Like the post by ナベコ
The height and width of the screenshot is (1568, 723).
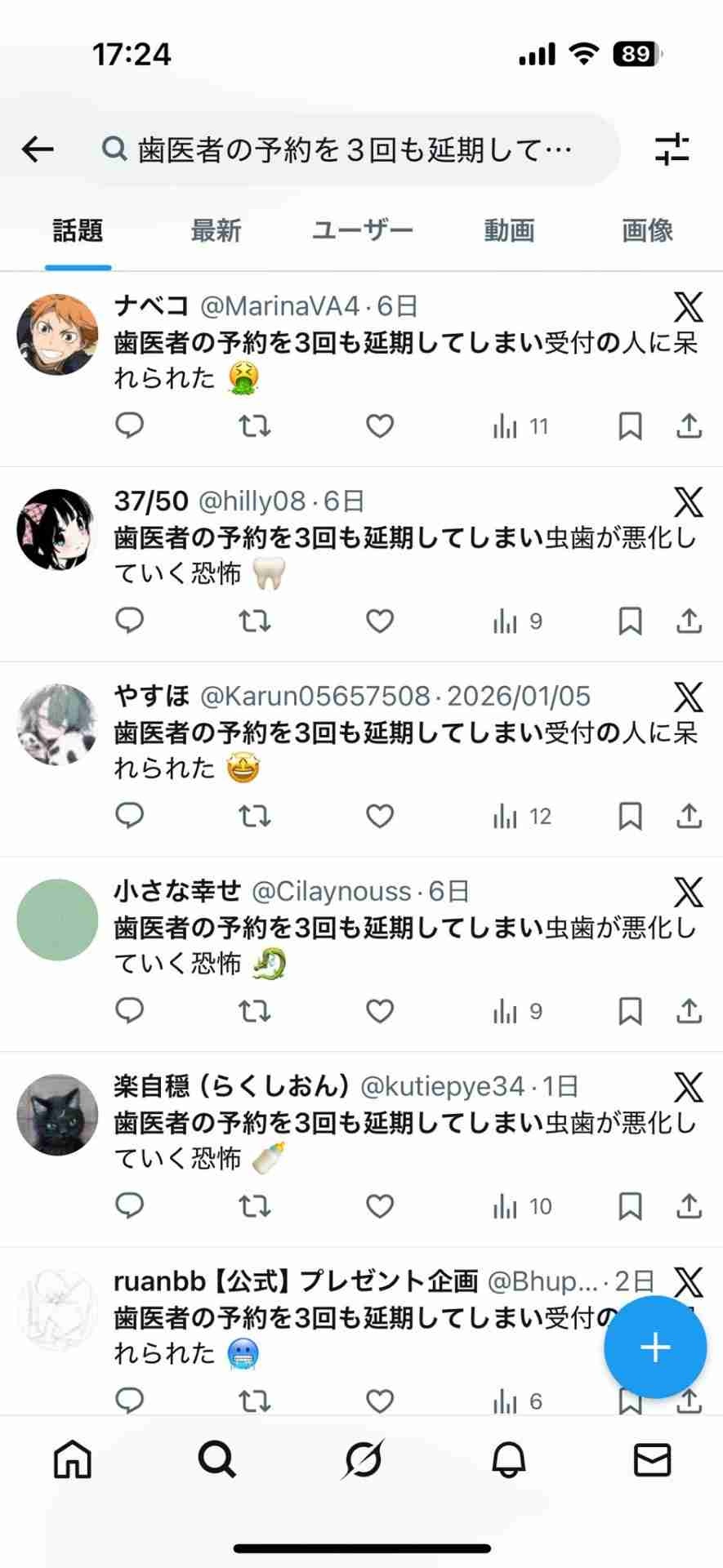coord(379,426)
